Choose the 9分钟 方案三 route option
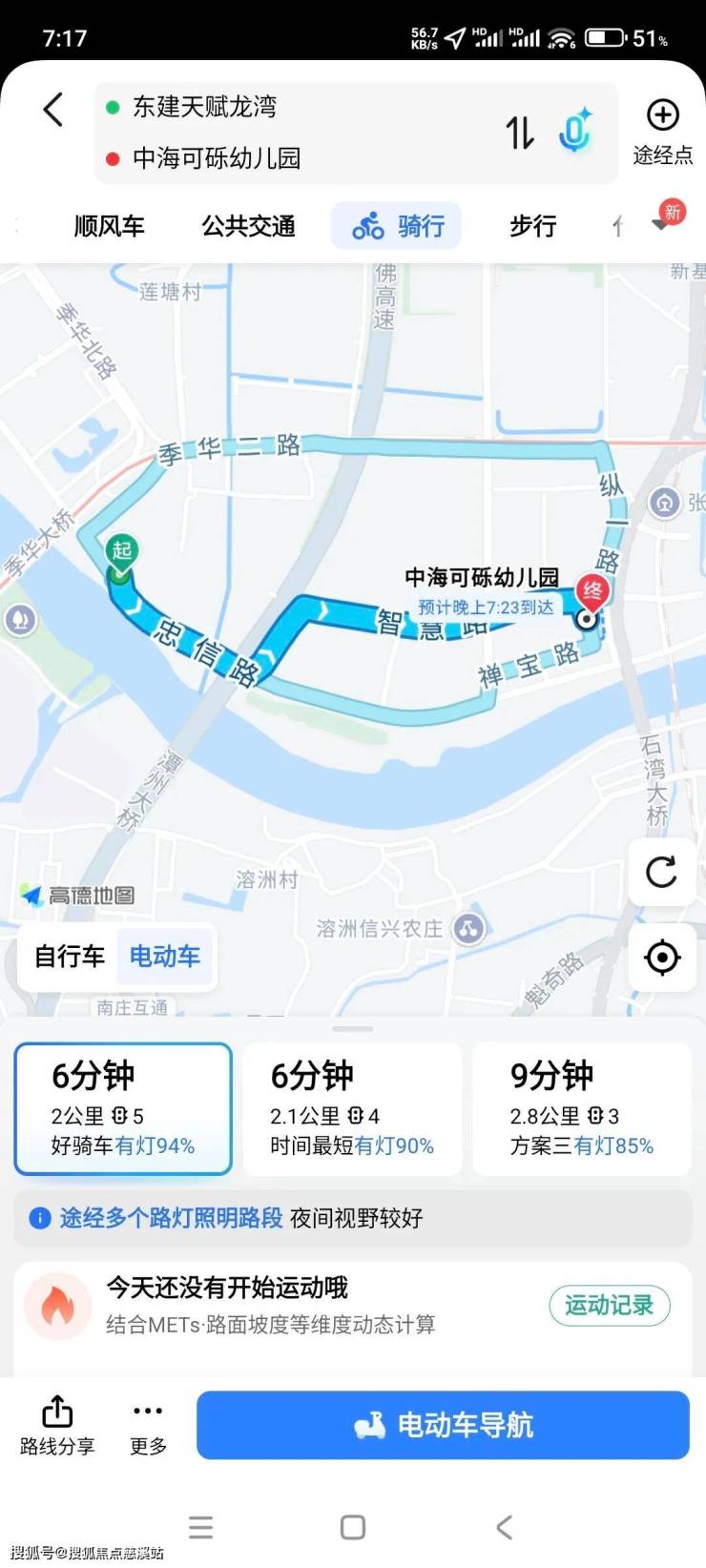Screen dimensions: 706x1568 (x=582, y=1108)
